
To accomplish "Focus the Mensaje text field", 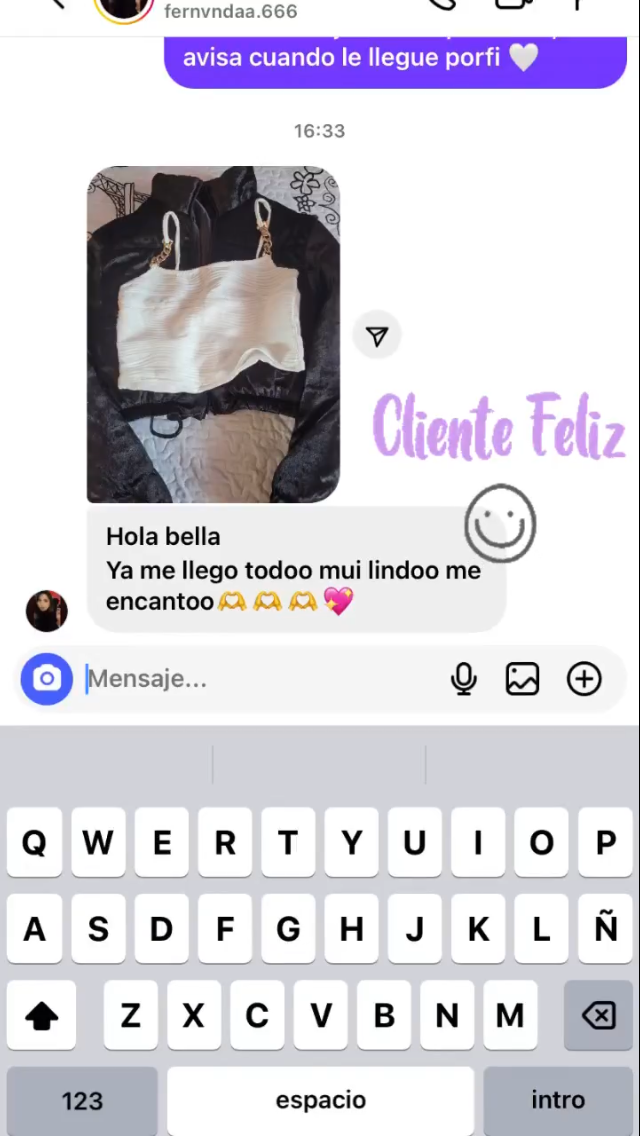I will click(260, 679).
